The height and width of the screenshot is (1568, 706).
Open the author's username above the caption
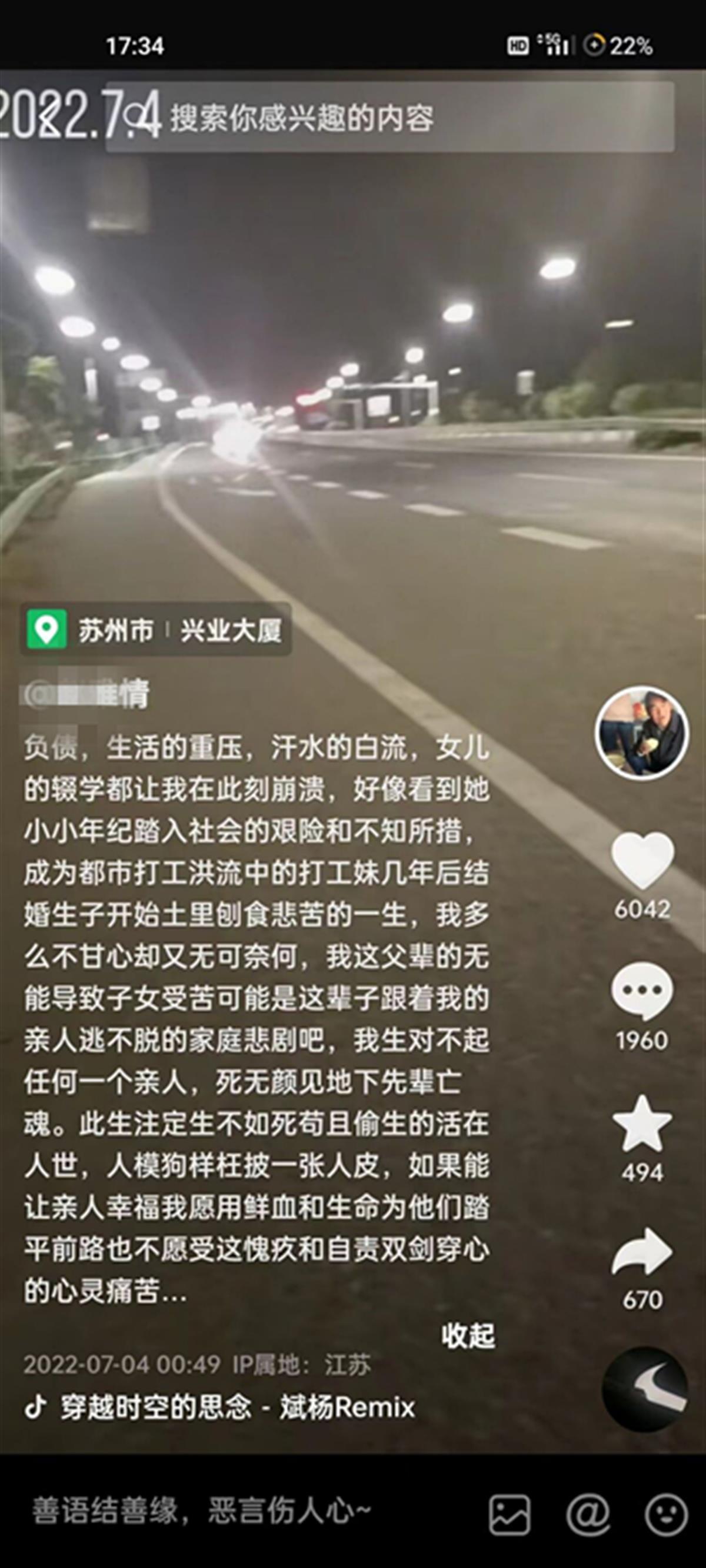85,695
